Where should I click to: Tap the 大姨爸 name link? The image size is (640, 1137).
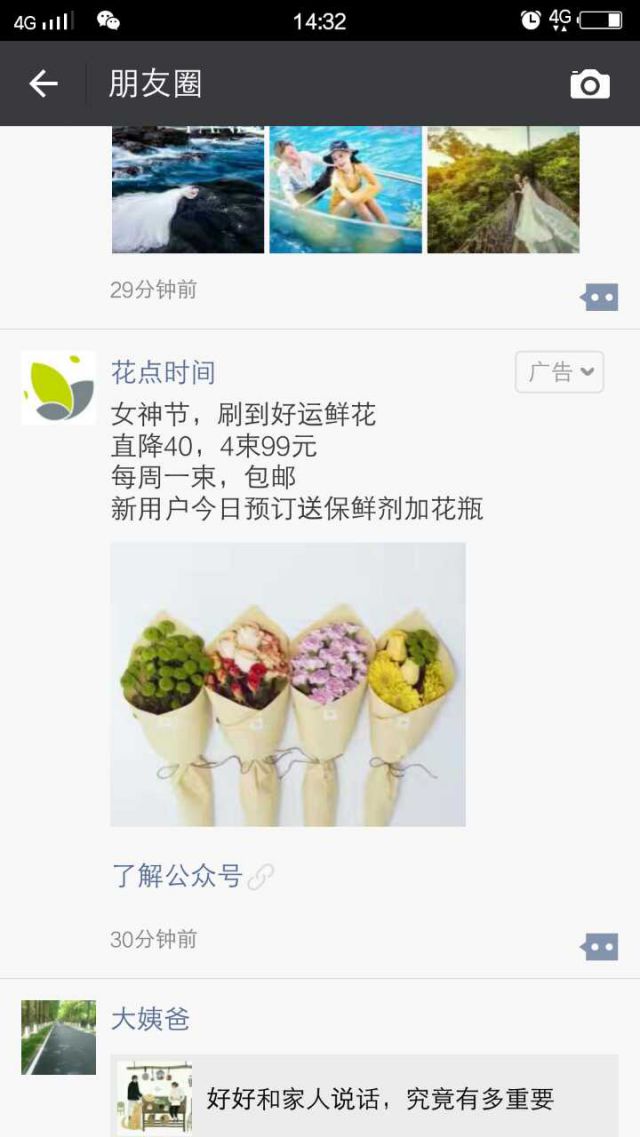coord(150,1019)
